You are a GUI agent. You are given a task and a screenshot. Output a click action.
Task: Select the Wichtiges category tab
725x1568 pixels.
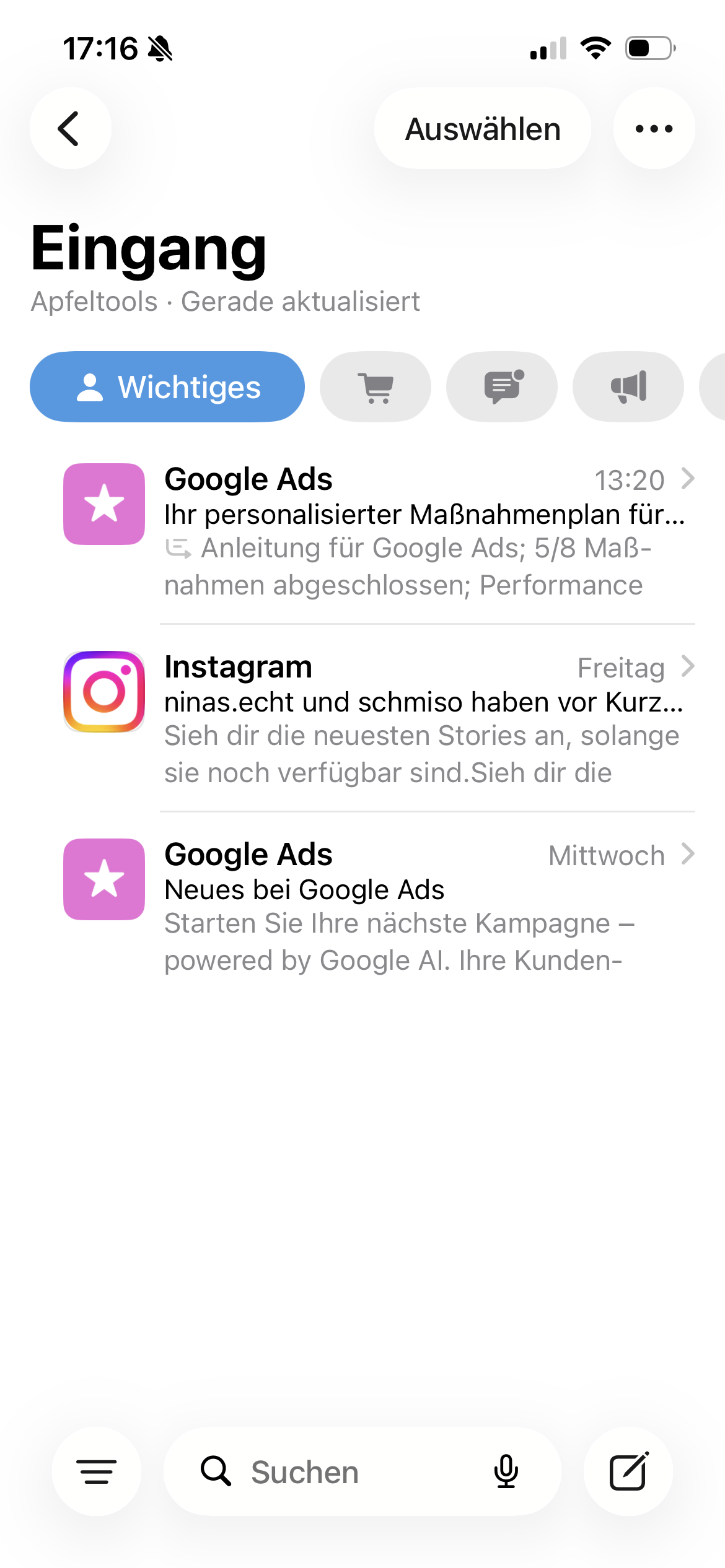pyautogui.click(x=167, y=387)
